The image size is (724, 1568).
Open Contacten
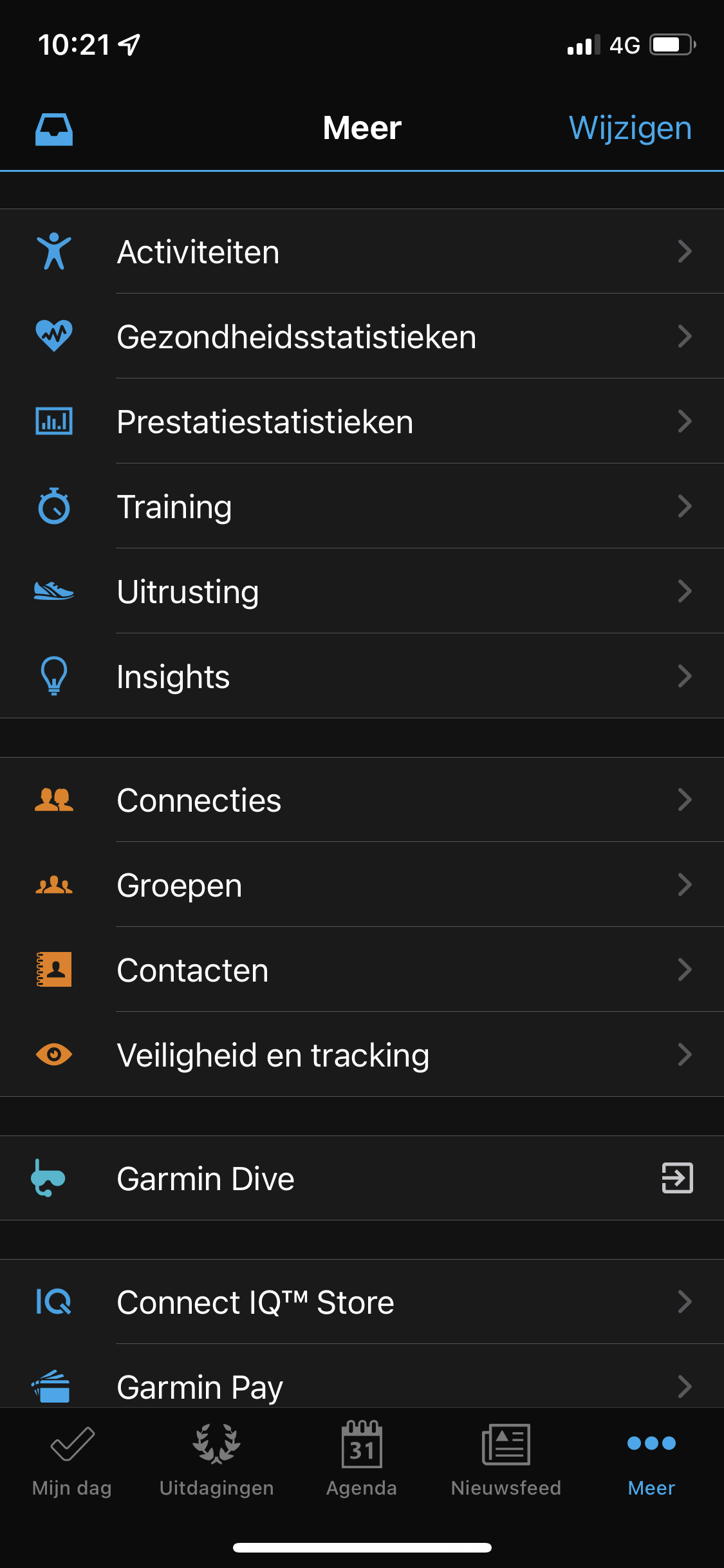click(x=362, y=969)
